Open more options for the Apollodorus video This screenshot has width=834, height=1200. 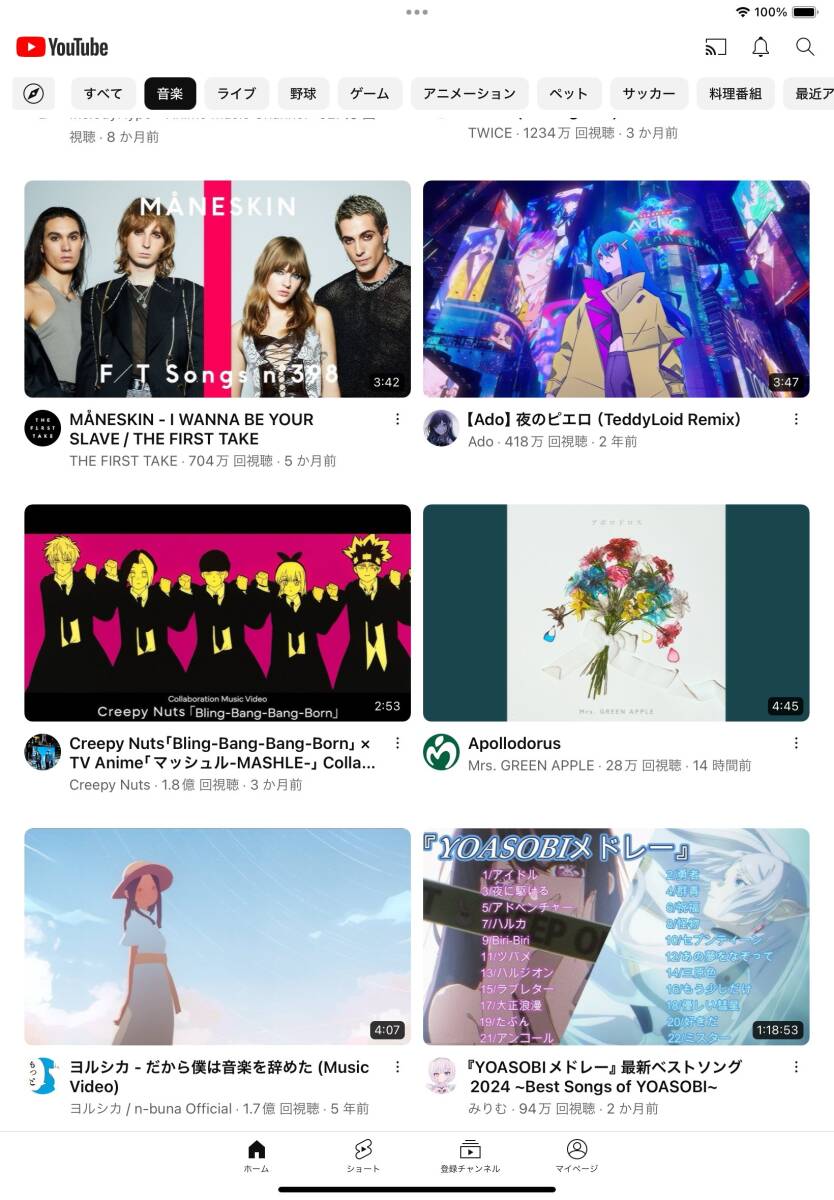(x=796, y=743)
